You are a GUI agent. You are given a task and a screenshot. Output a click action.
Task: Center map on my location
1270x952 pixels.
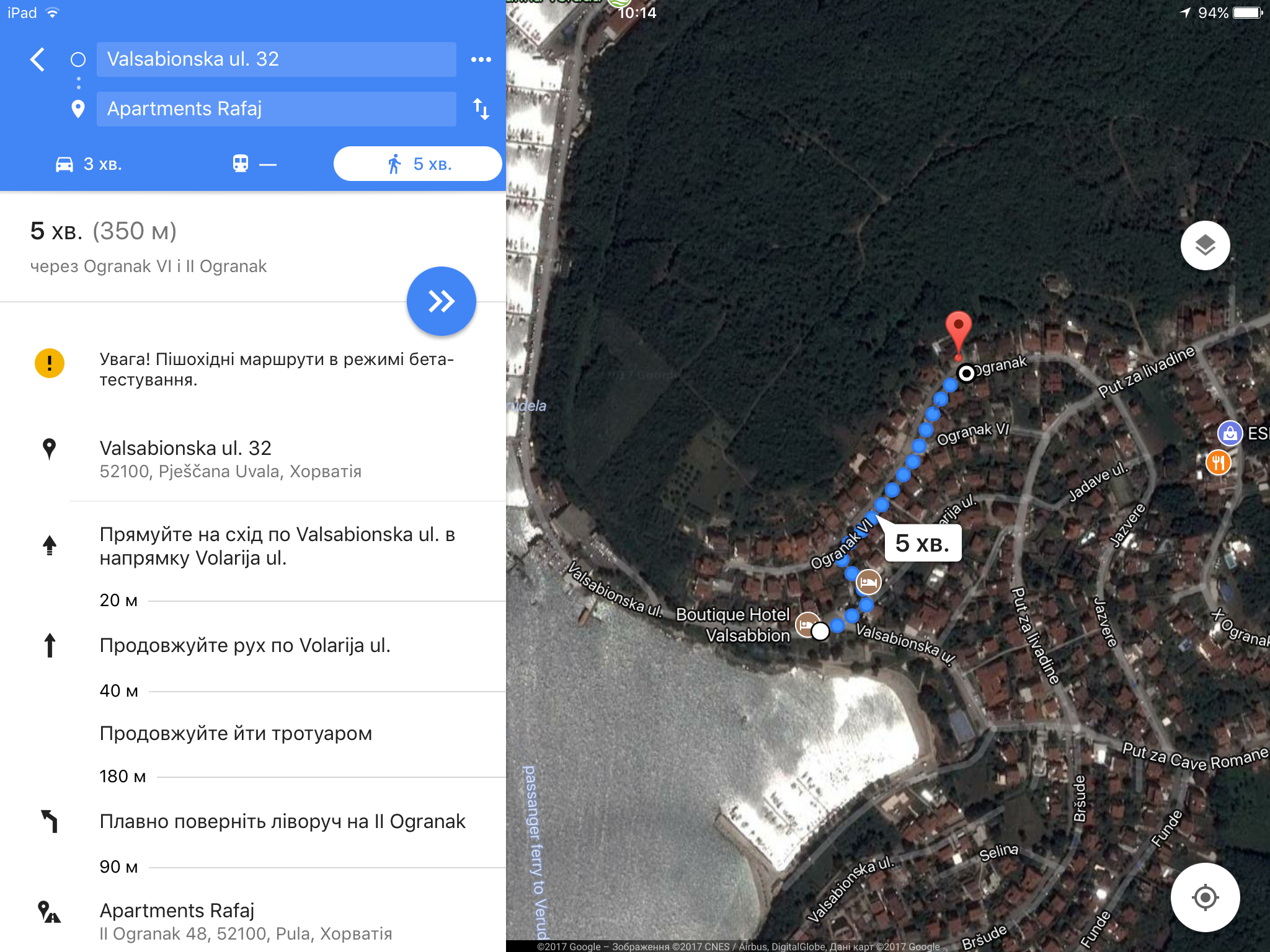coord(1204,897)
